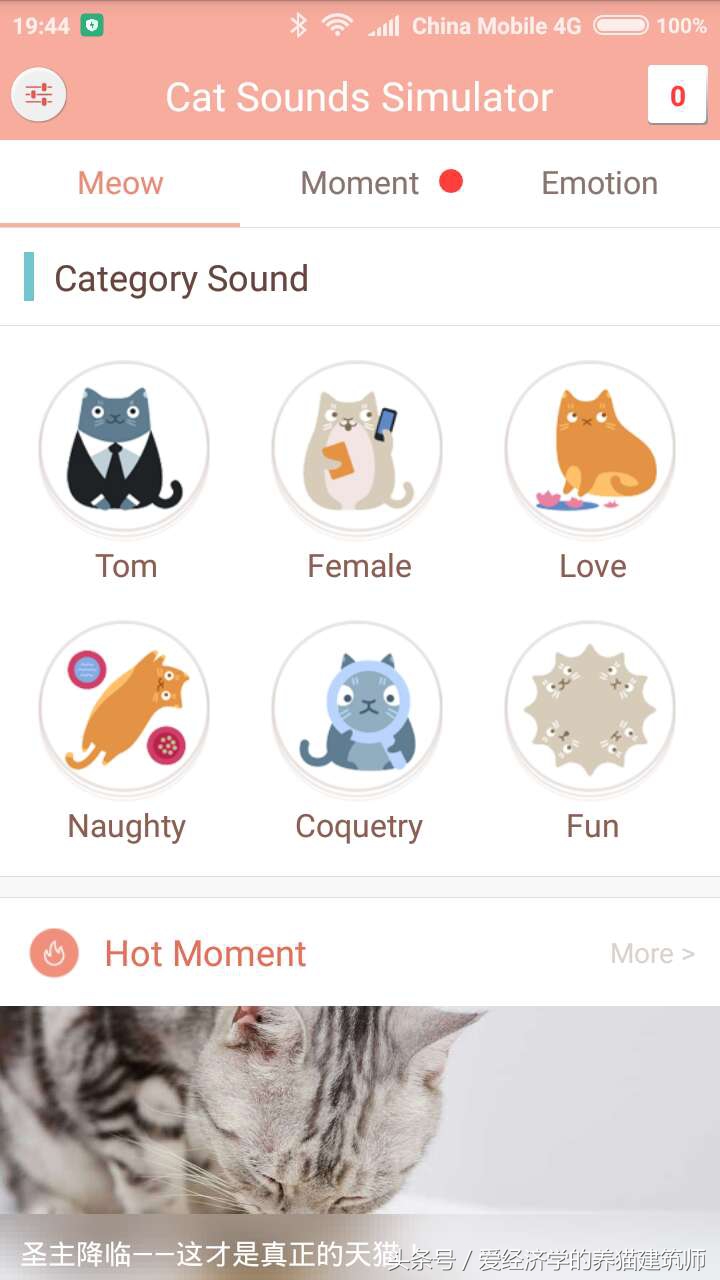This screenshot has width=720, height=1280.
Task: Tap the counter badge showing 0
Action: click(x=677, y=95)
